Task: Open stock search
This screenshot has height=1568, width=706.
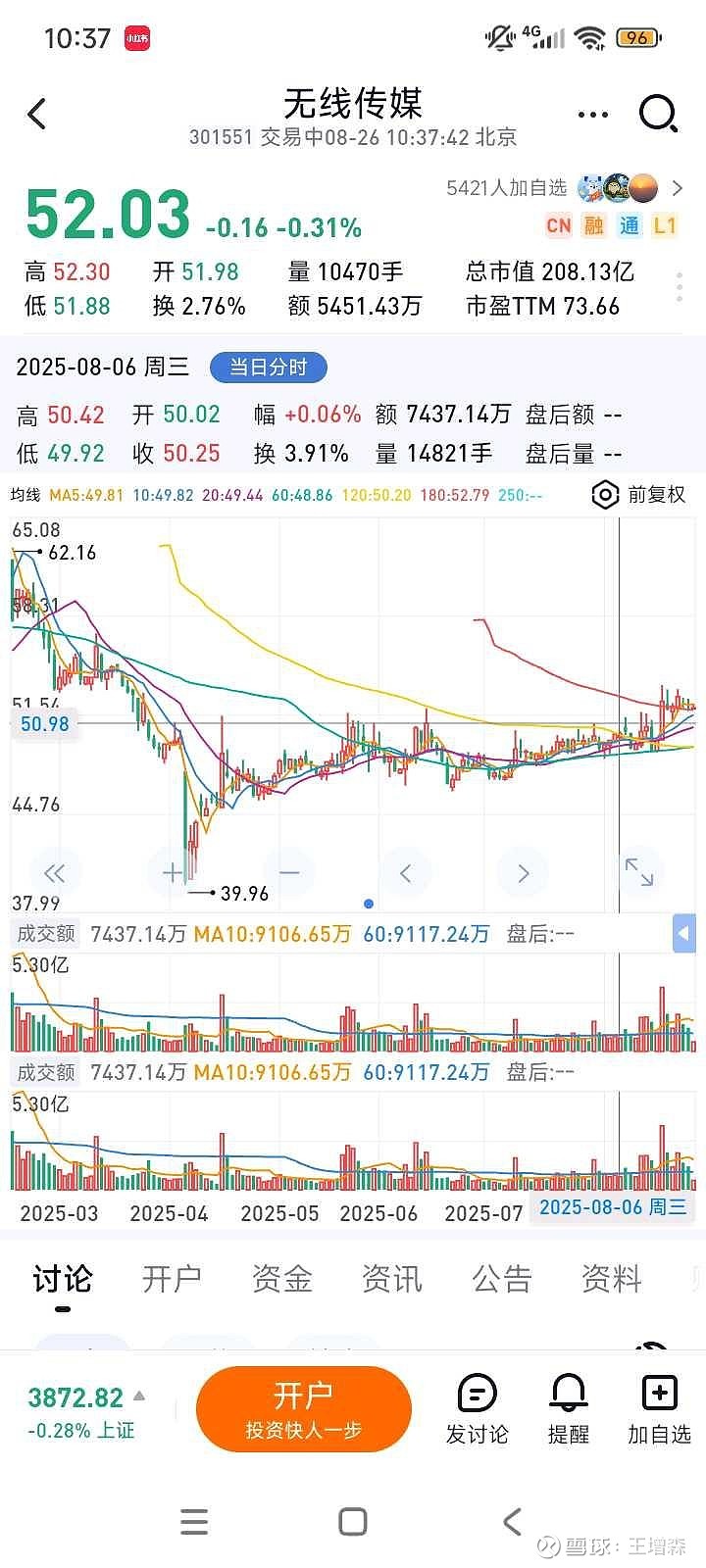Action: 658,115
